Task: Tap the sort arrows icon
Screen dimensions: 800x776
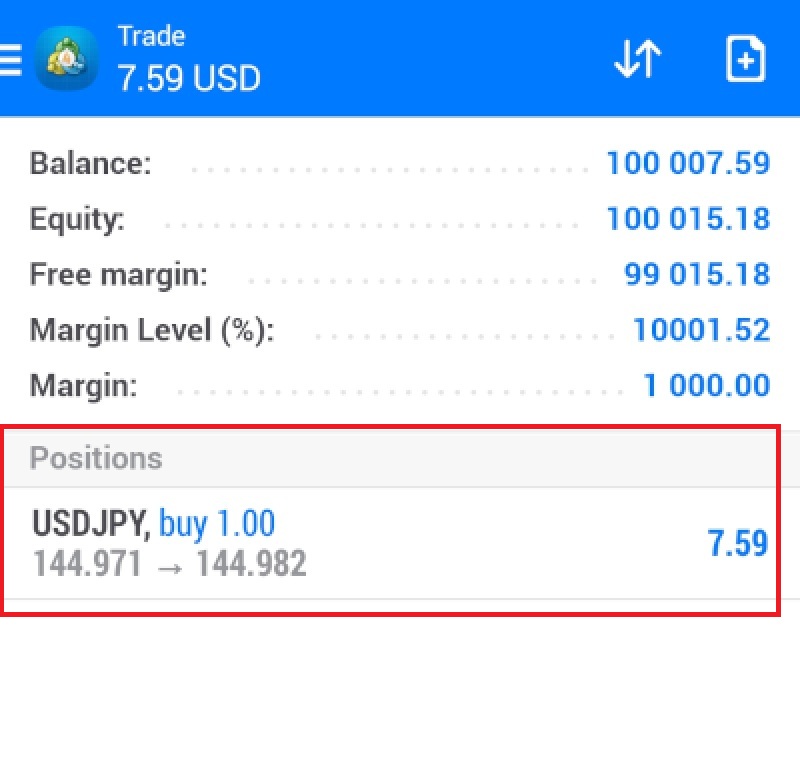Action: tap(637, 60)
